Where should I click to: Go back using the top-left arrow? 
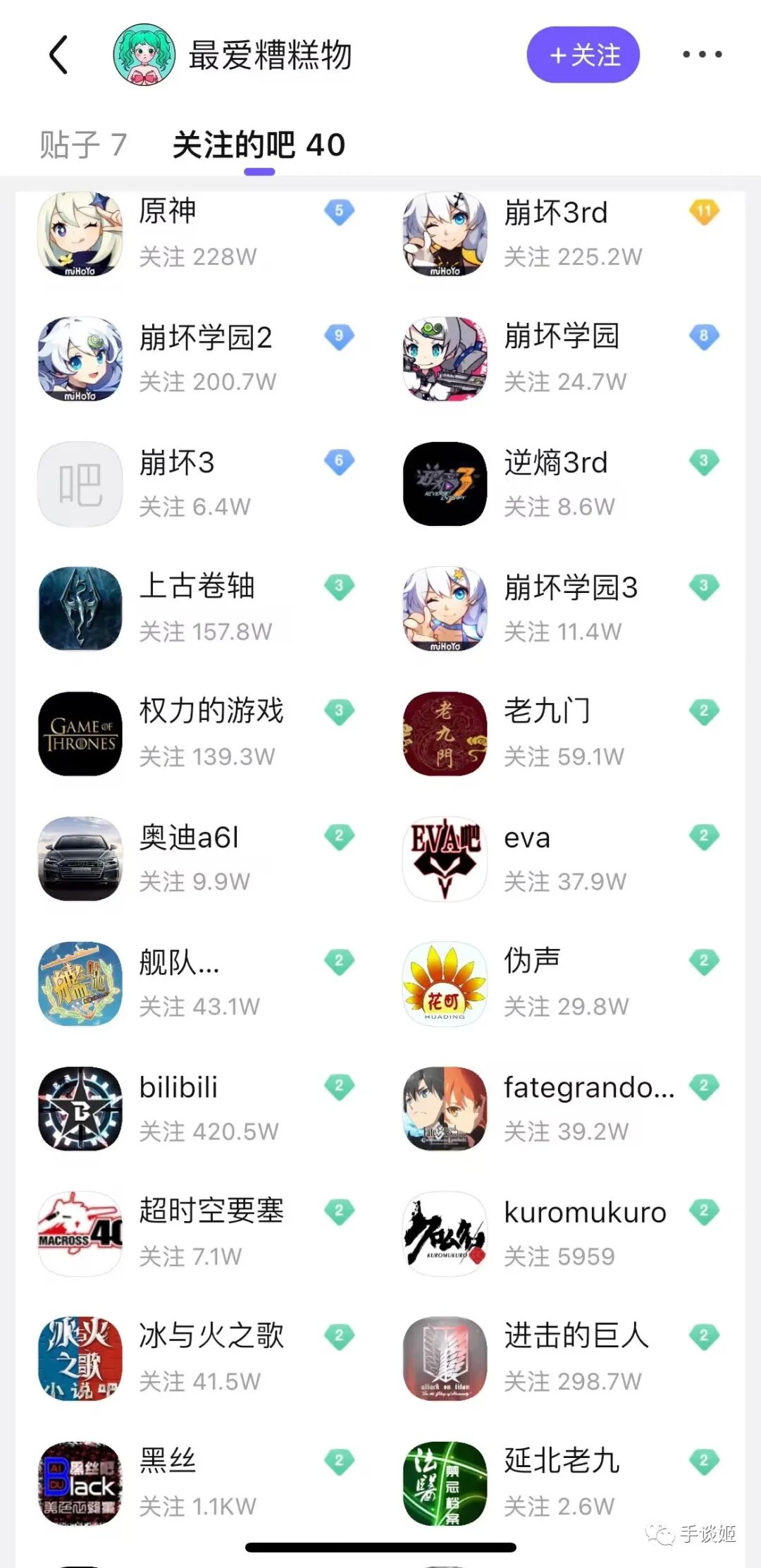click(59, 55)
